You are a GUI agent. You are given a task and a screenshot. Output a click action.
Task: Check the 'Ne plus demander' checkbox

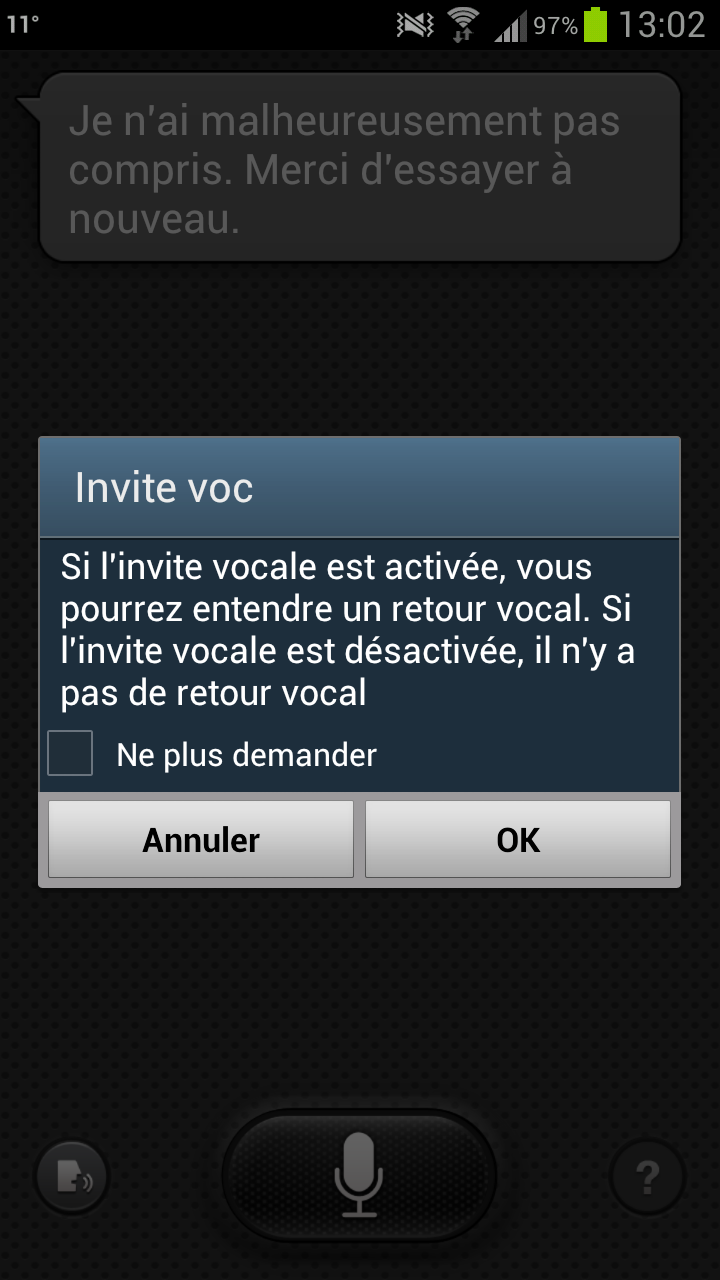pyautogui.click(x=70, y=753)
